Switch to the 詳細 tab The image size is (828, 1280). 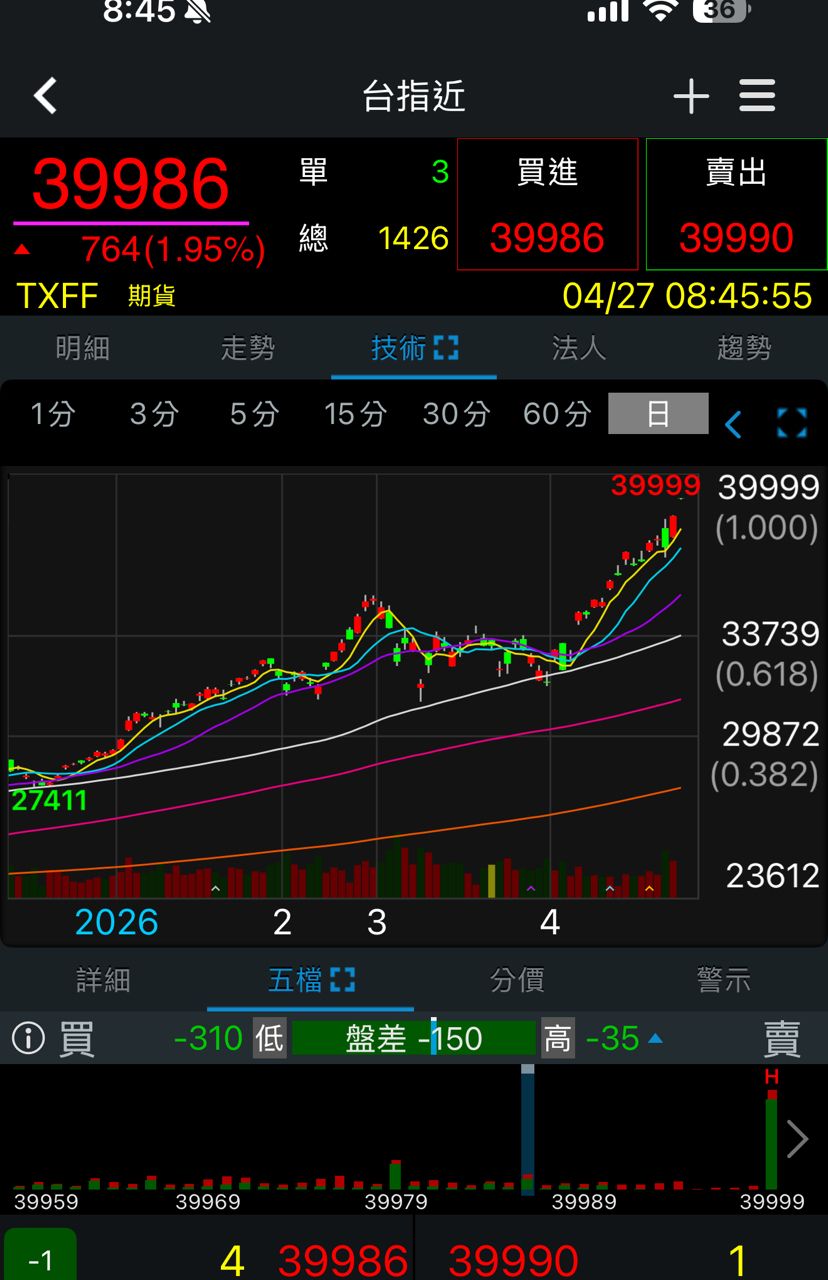pyautogui.click(x=103, y=981)
